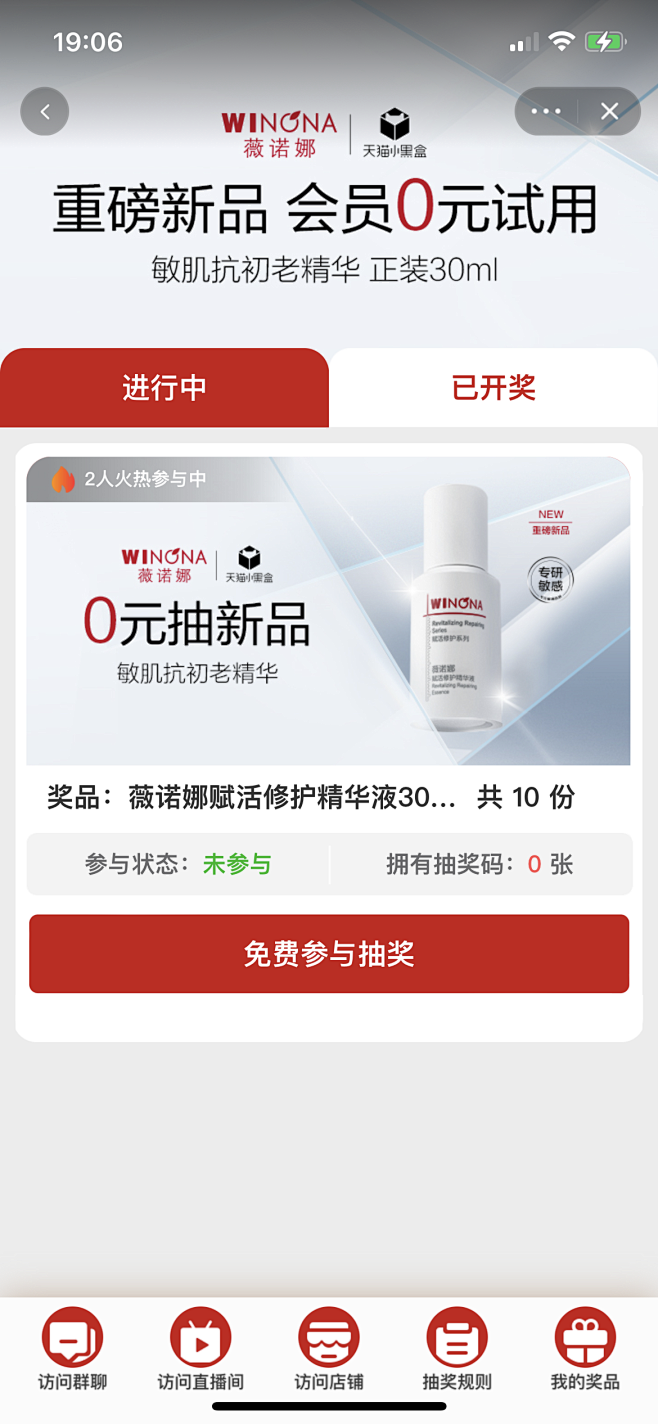The height and width of the screenshot is (1424, 658).
Task: Open the 0元抽新品 prize banner
Action: [328, 611]
